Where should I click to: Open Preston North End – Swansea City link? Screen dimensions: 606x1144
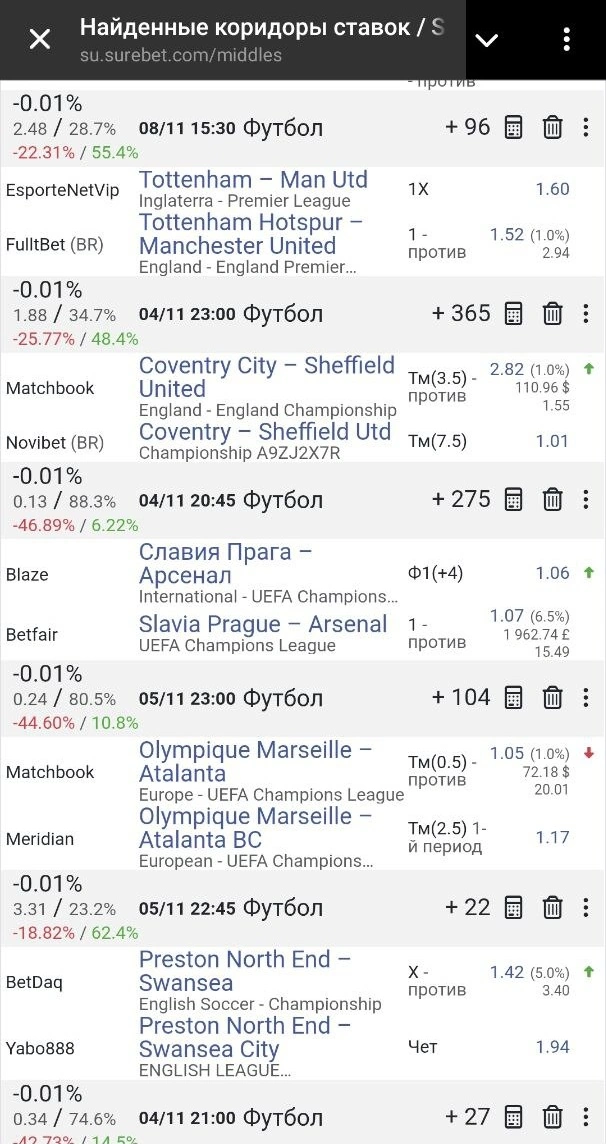(x=244, y=1037)
